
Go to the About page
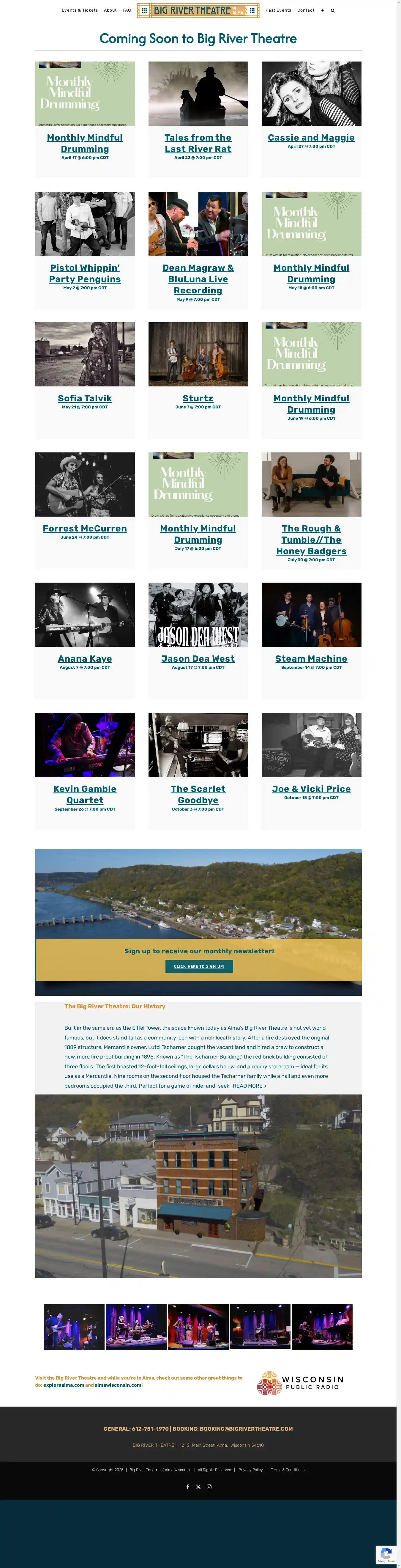click(110, 10)
